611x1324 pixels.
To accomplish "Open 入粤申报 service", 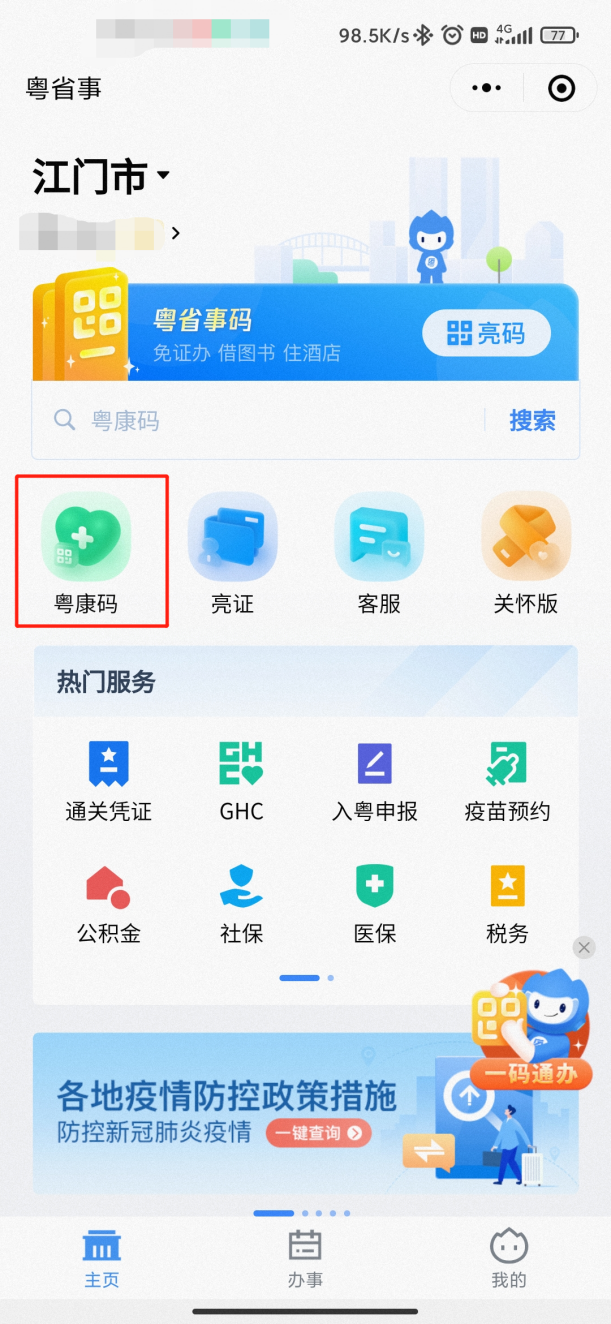I will coord(375,781).
